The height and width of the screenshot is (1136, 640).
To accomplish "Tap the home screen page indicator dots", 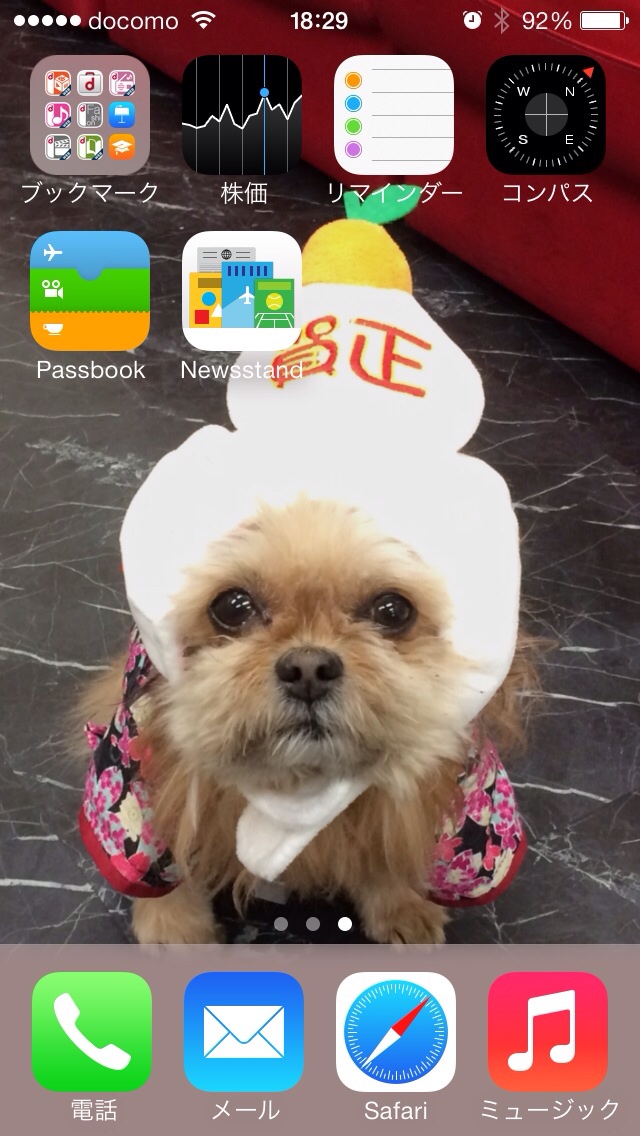I will tap(313, 924).
